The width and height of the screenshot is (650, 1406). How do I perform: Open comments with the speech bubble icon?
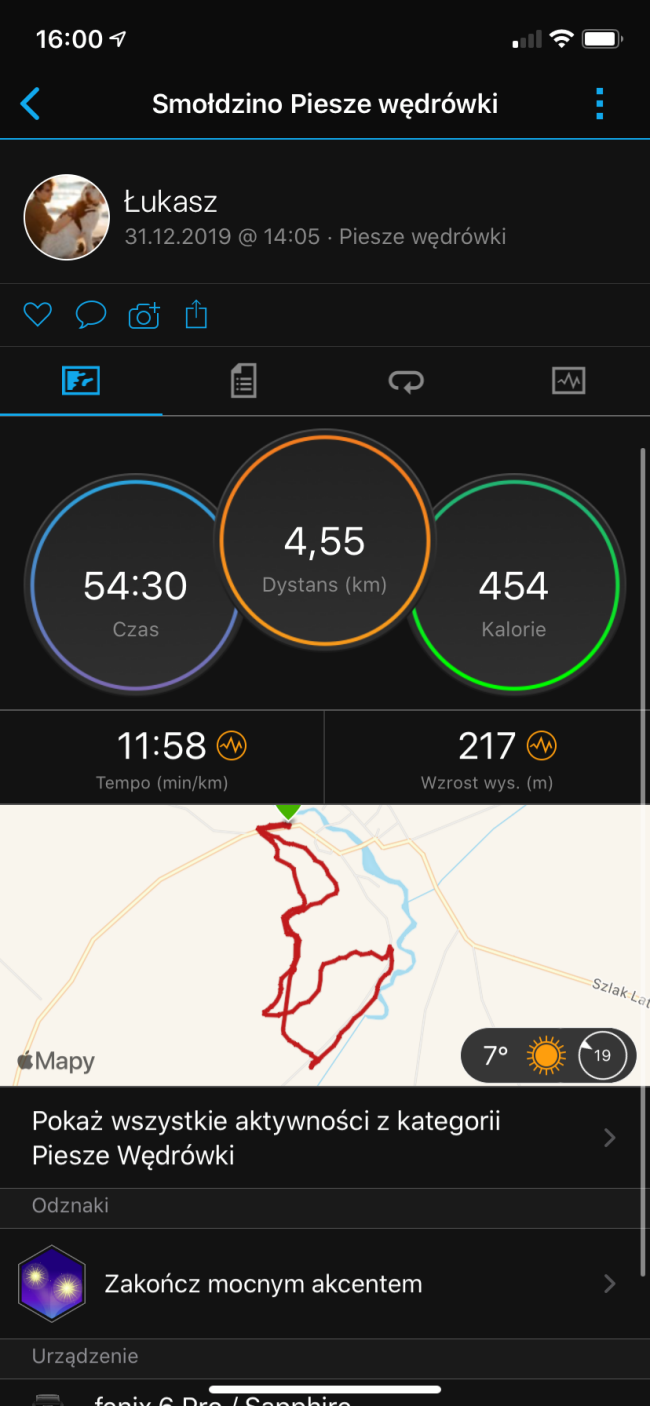click(x=91, y=316)
